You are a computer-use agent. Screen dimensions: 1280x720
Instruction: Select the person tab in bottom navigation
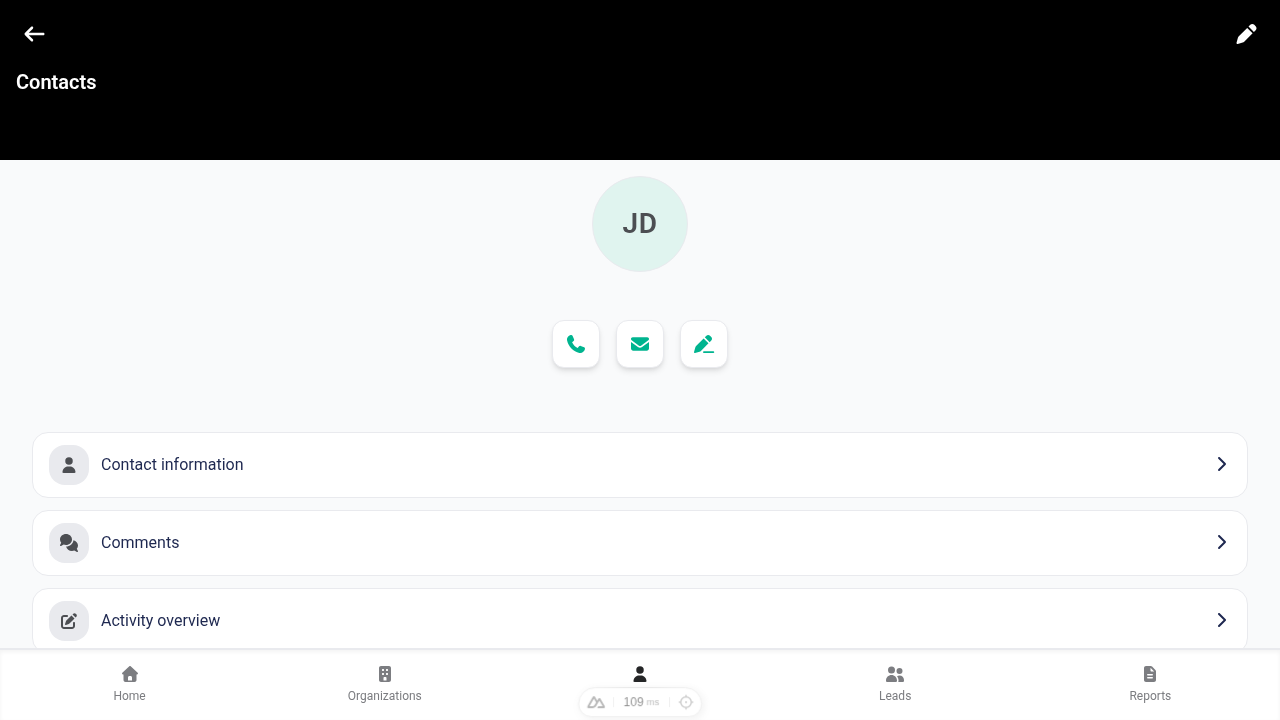(x=640, y=675)
